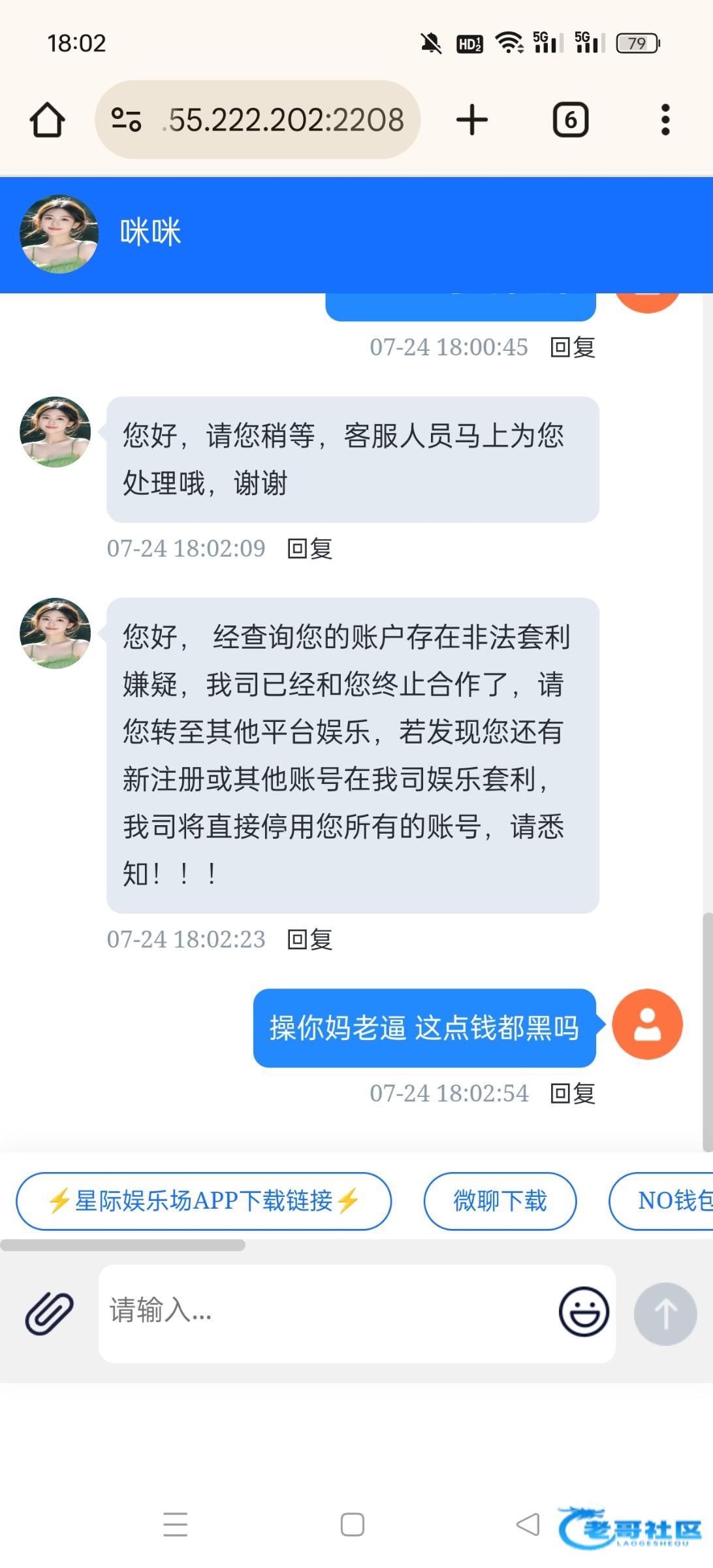Send the message with the arrow button
The image size is (713, 1568).
click(665, 1314)
